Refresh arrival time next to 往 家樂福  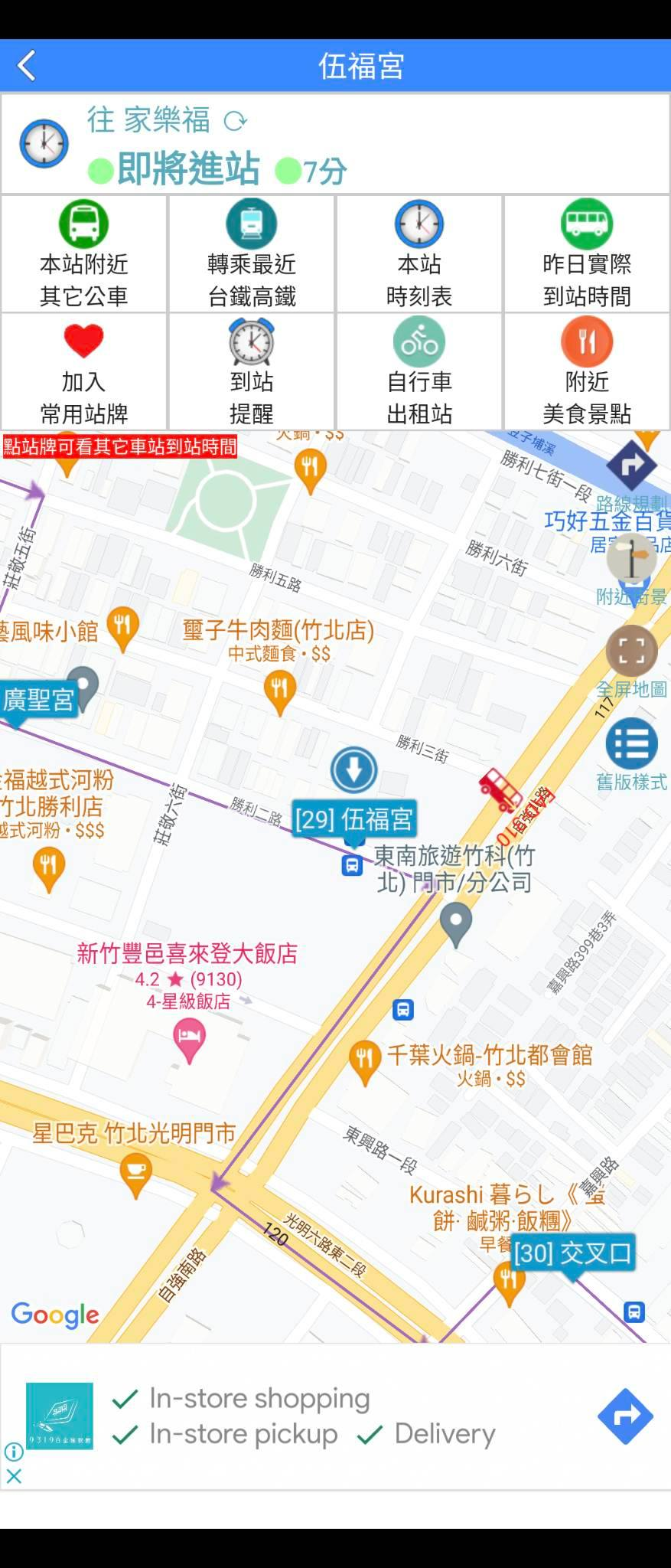(x=235, y=121)
